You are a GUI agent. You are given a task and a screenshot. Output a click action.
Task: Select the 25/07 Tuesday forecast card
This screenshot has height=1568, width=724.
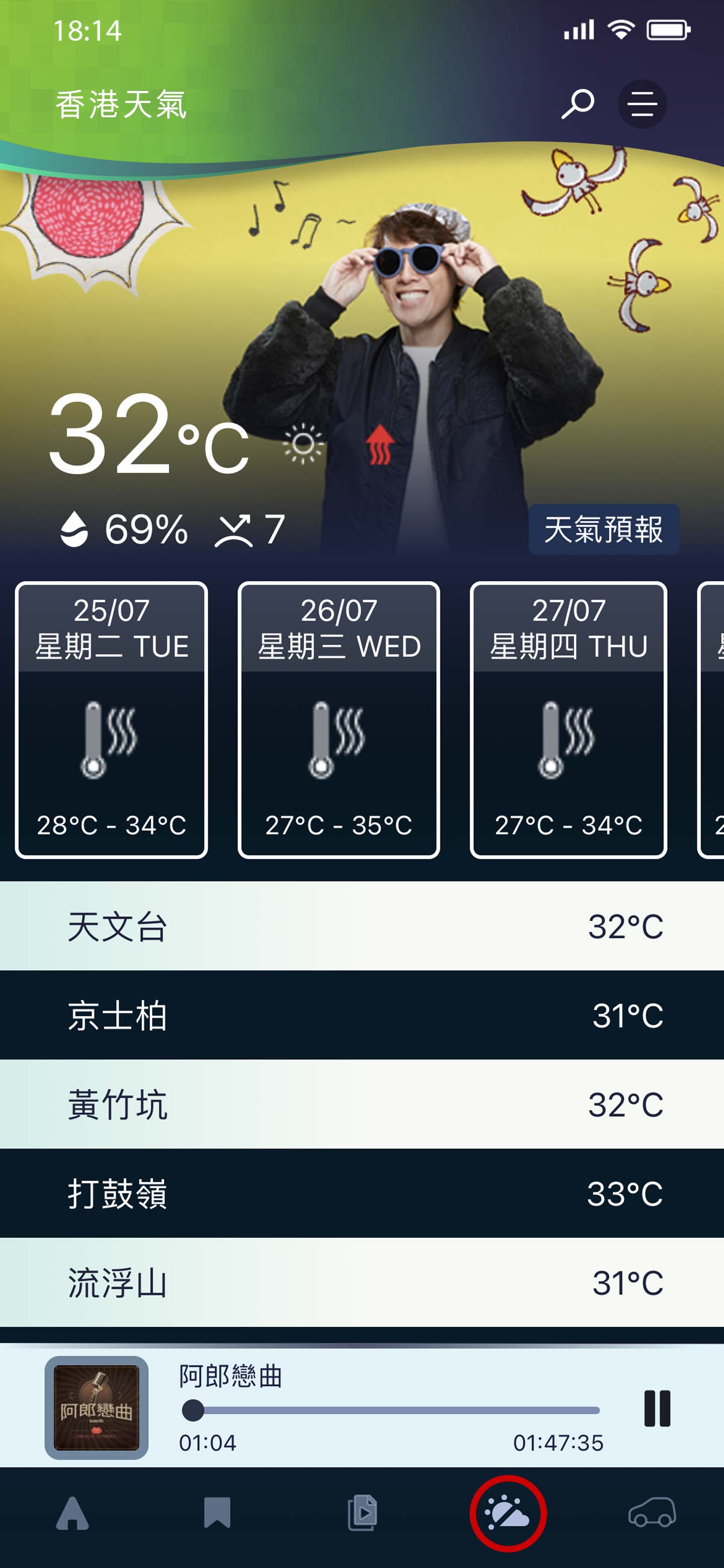(x=112, y=720)
